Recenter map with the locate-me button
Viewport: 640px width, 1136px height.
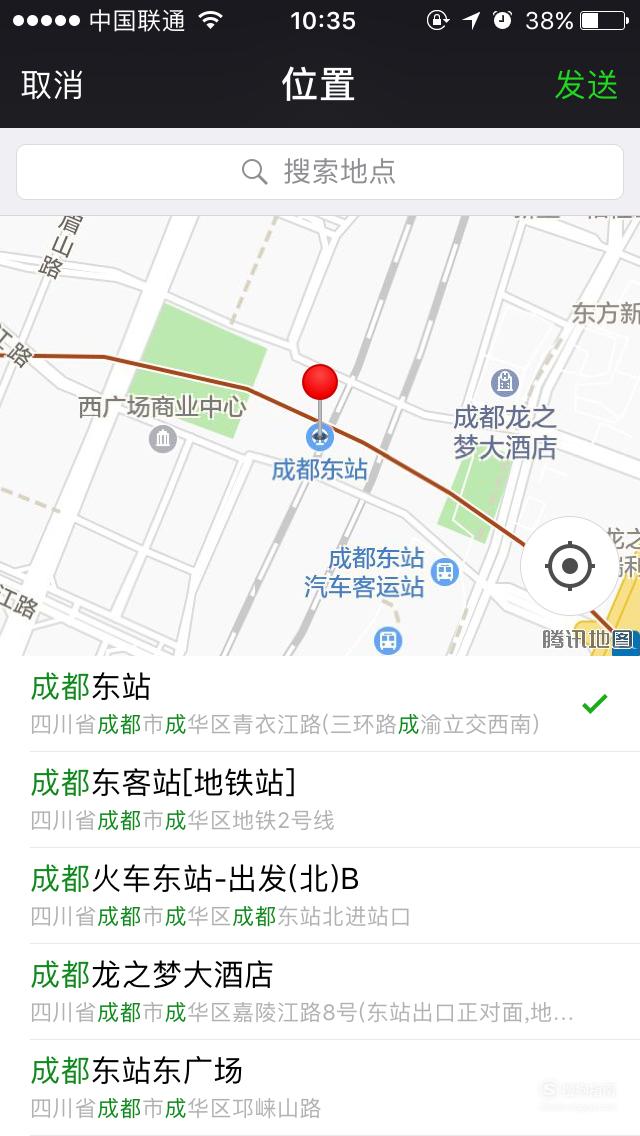tap(570, 565)
